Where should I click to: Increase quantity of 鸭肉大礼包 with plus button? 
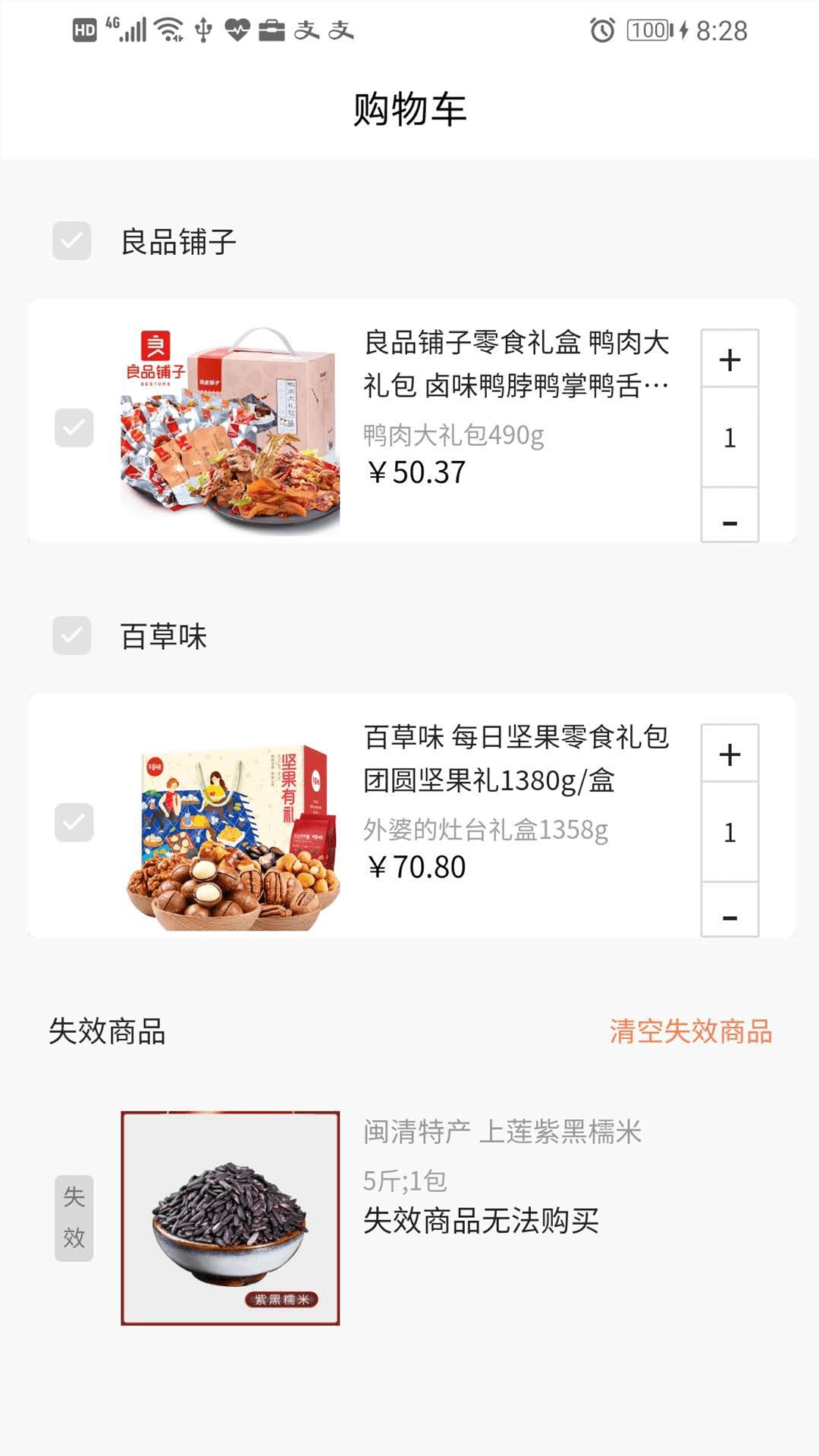tap(730, 360)
